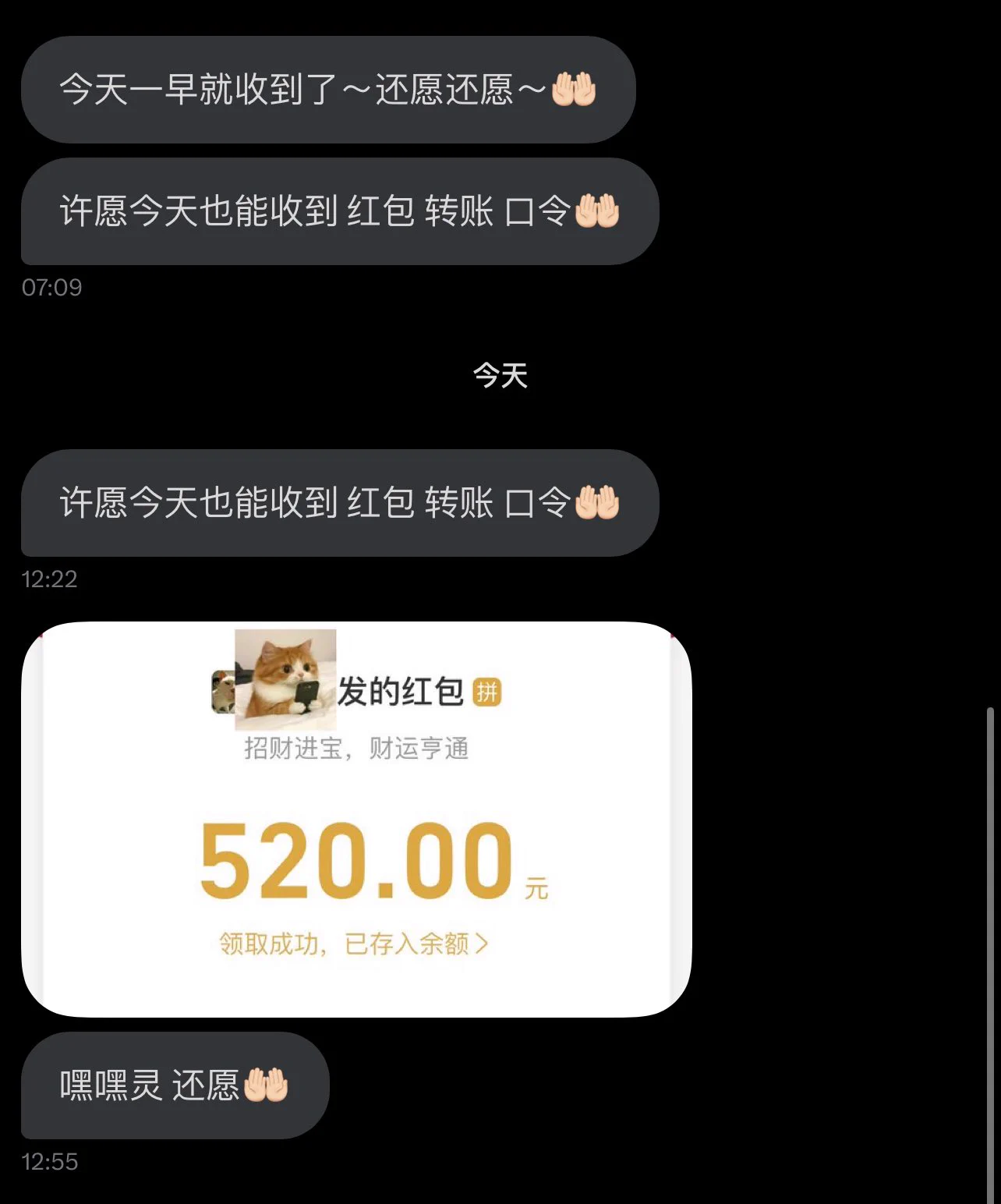Open the 520.00元 red packet image message
Viewport: 1001px width, 1204px height.
click(356, 819)
